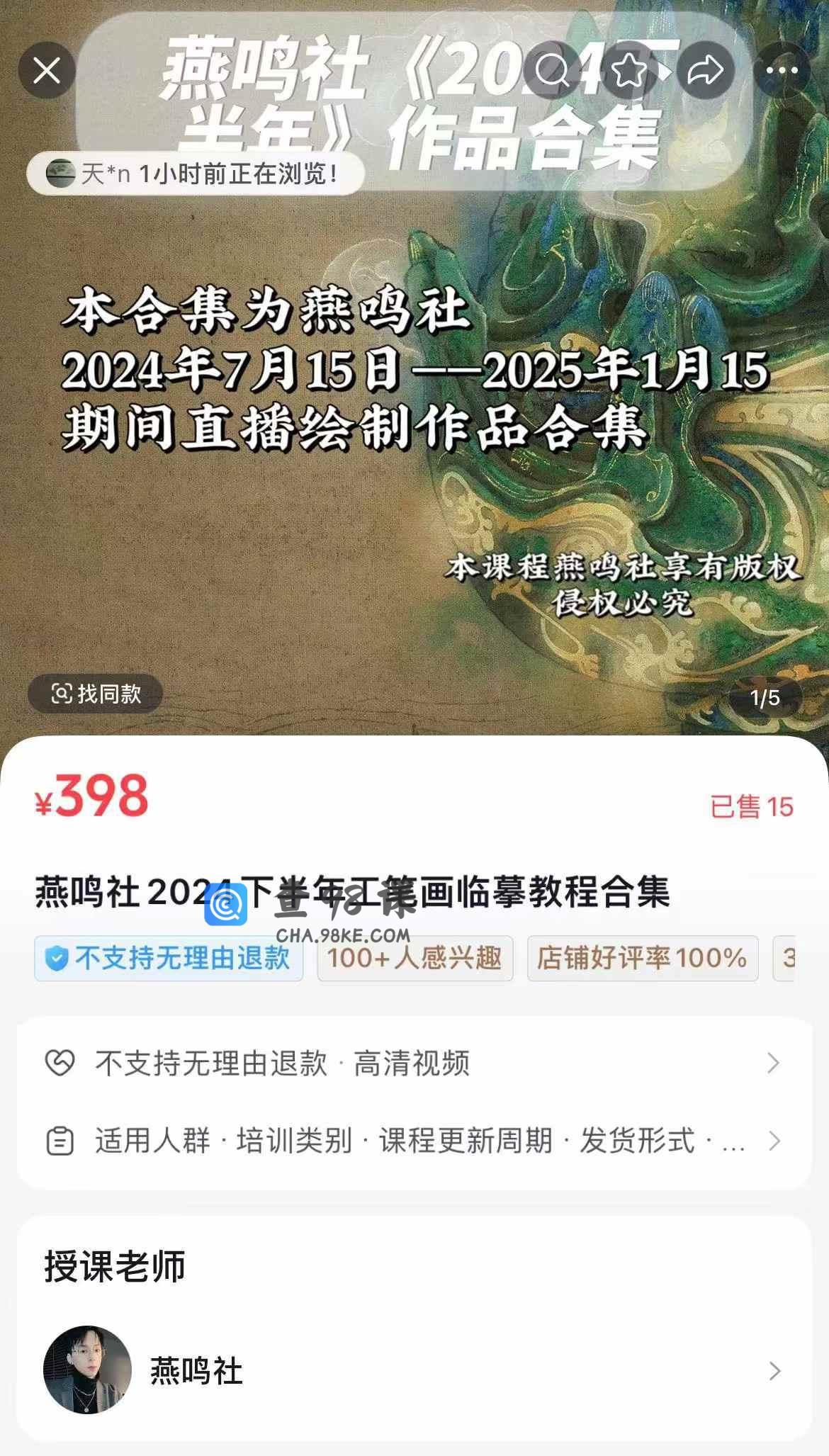Close the product detail page
The width and height of the screenshot is (829, 1456).
(47, 70)
